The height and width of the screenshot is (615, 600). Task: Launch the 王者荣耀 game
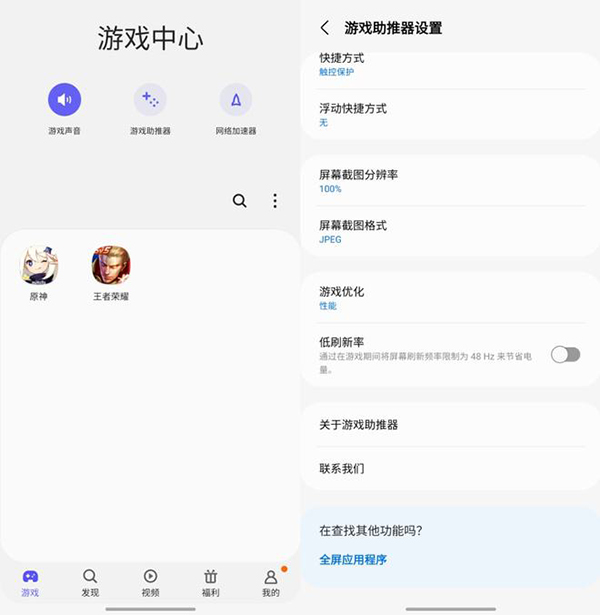pos(111,266)
